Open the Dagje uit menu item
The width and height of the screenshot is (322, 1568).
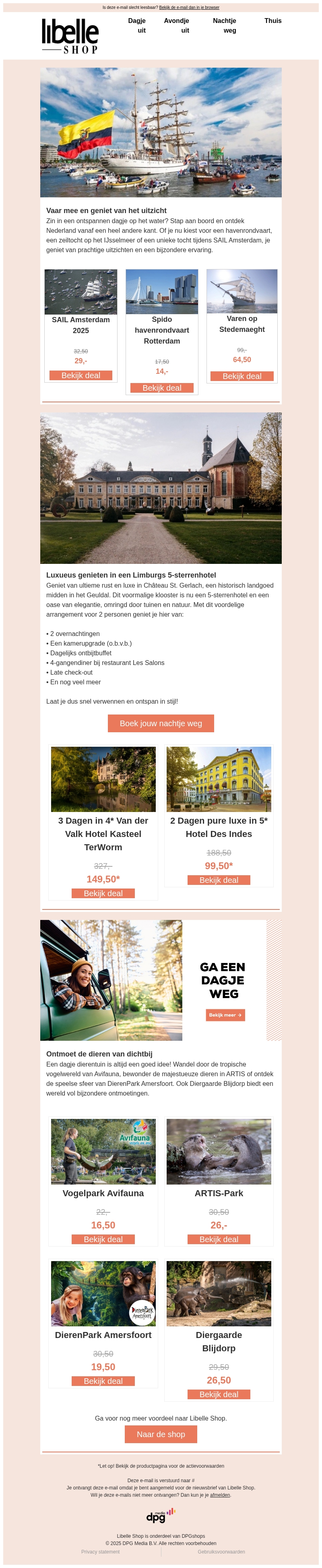click(137, 25)
